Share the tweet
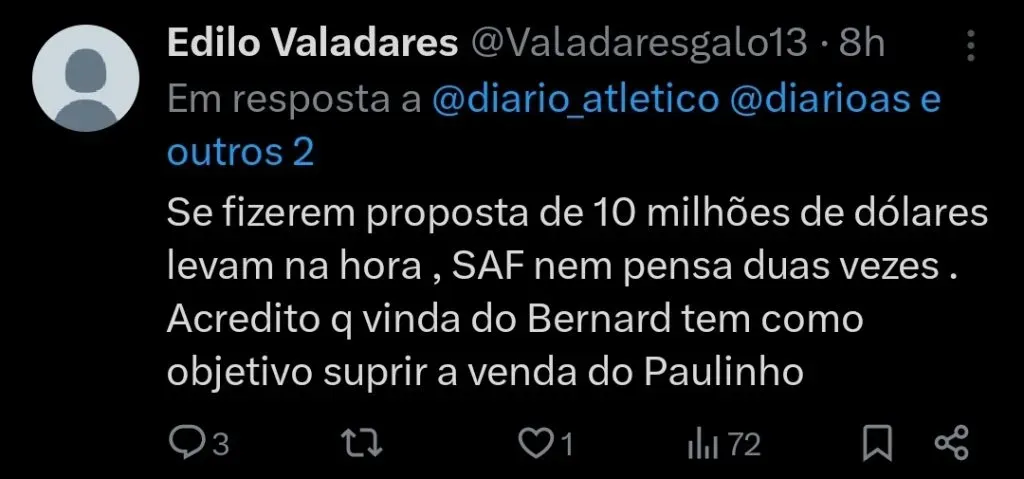 point(950,443)
